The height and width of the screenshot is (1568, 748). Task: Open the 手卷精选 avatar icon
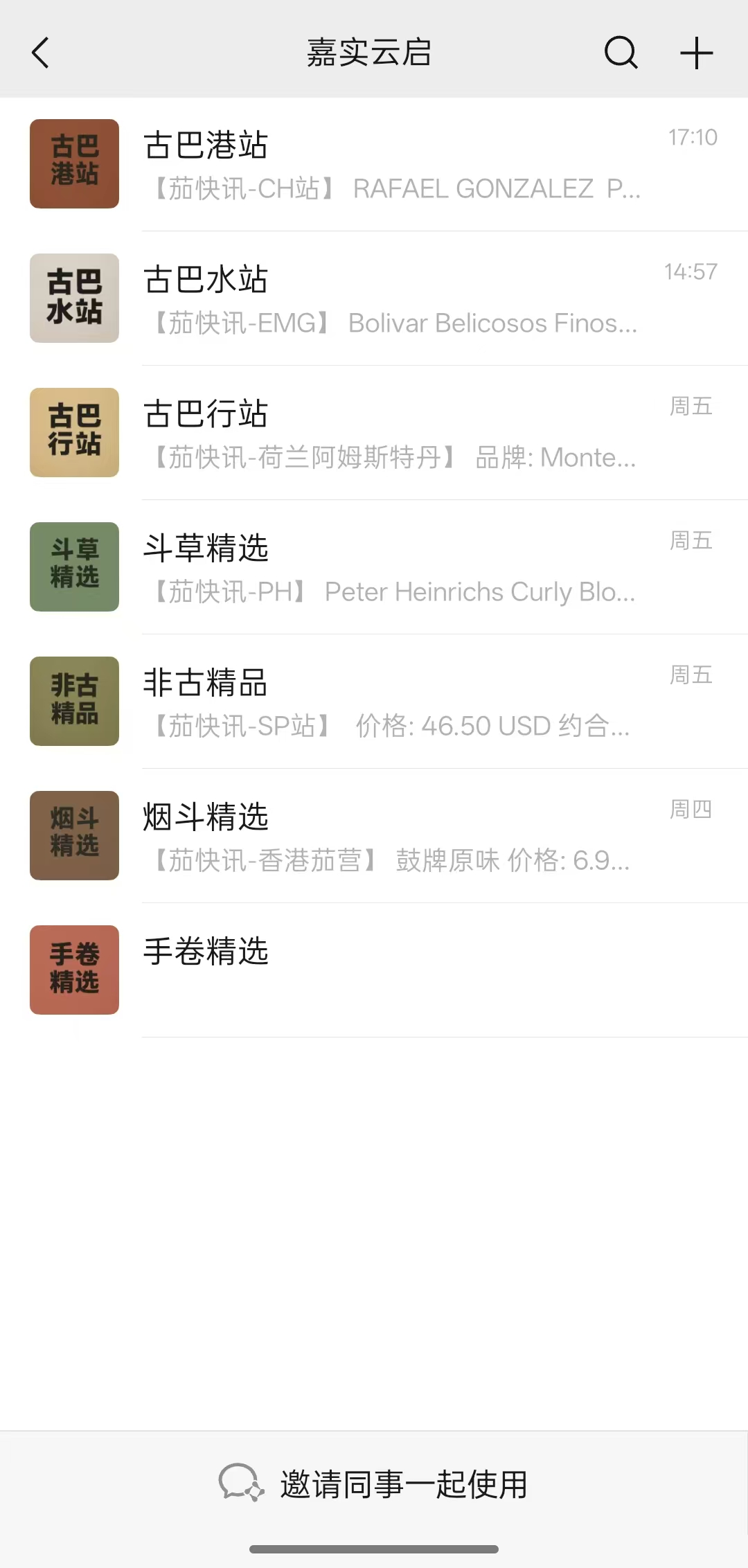pyautogui.click(x=74, y=970)
